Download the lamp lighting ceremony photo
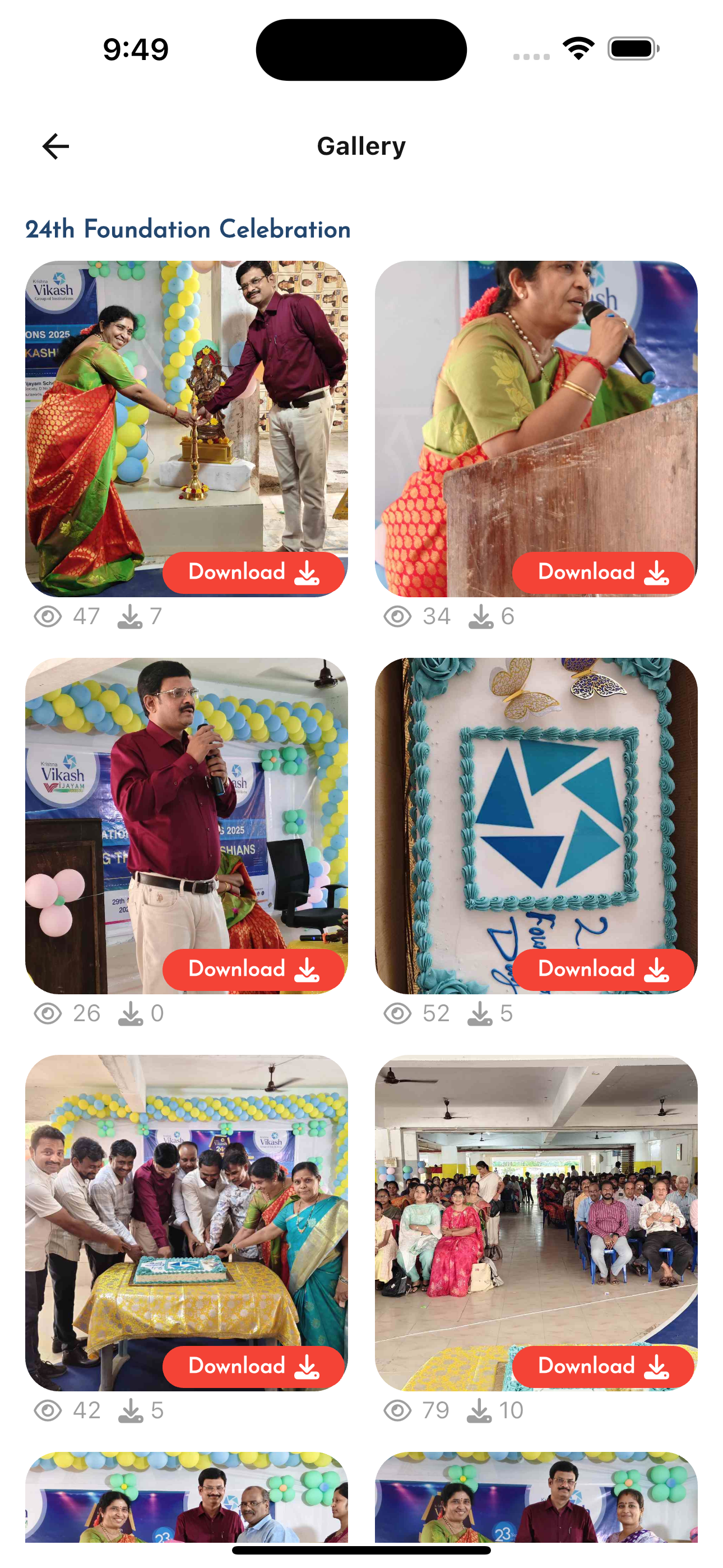The height and width of the screenshot is (1568, 723). click(x=253, y=573)
